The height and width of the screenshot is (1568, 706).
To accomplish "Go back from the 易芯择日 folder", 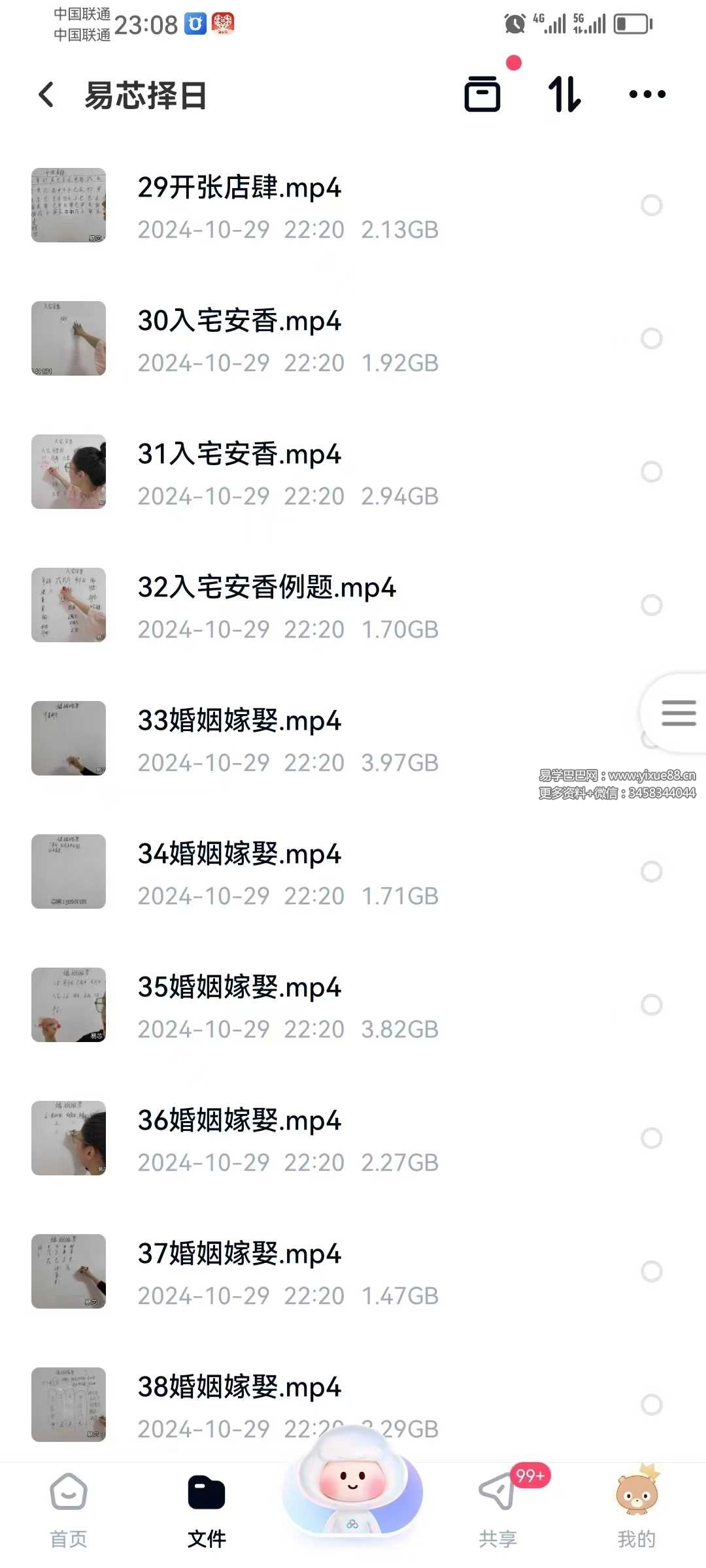I will click(x=46, y=95).
